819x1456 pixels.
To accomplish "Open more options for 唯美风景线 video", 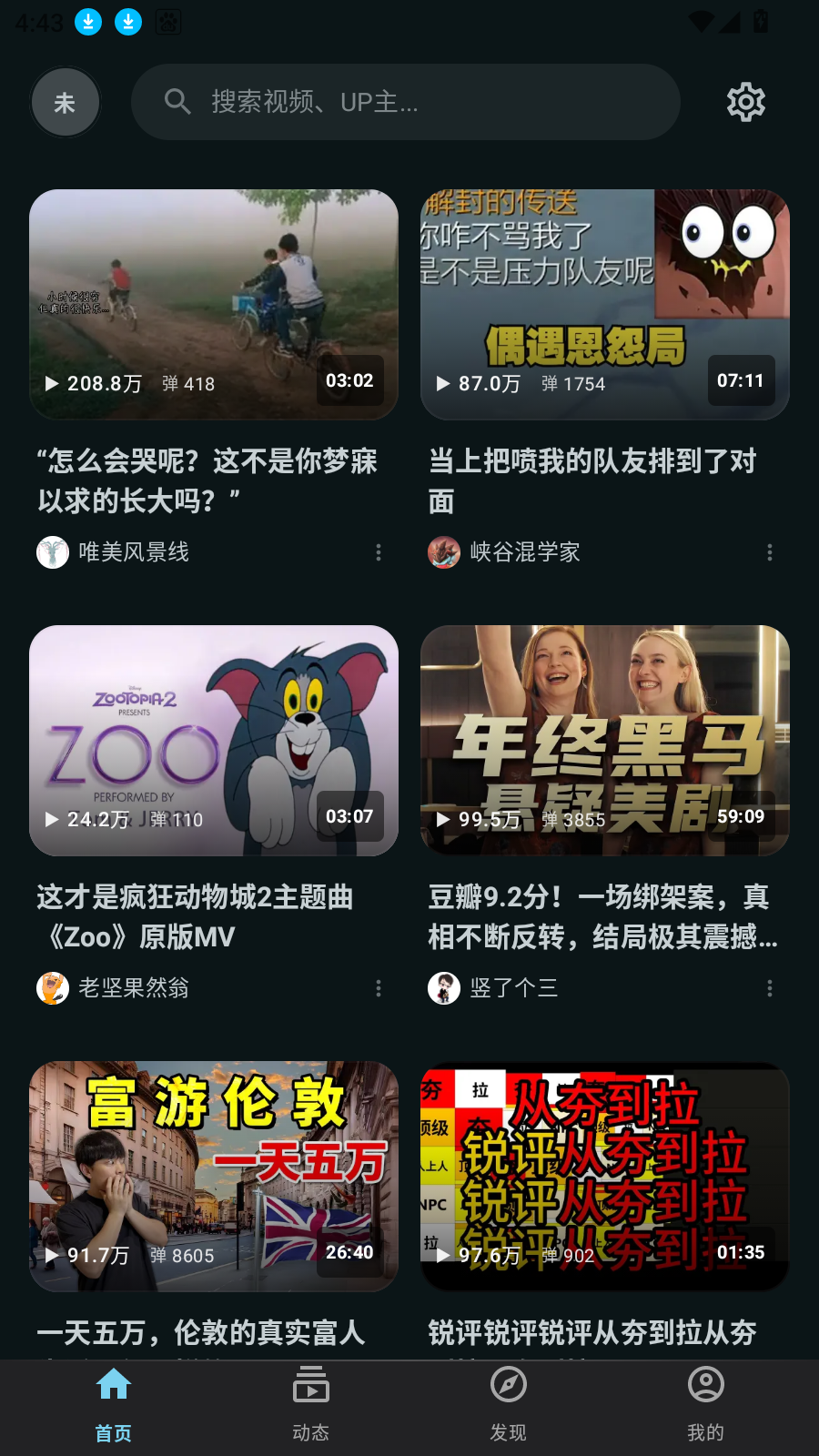I will click(x=379, y=552).
